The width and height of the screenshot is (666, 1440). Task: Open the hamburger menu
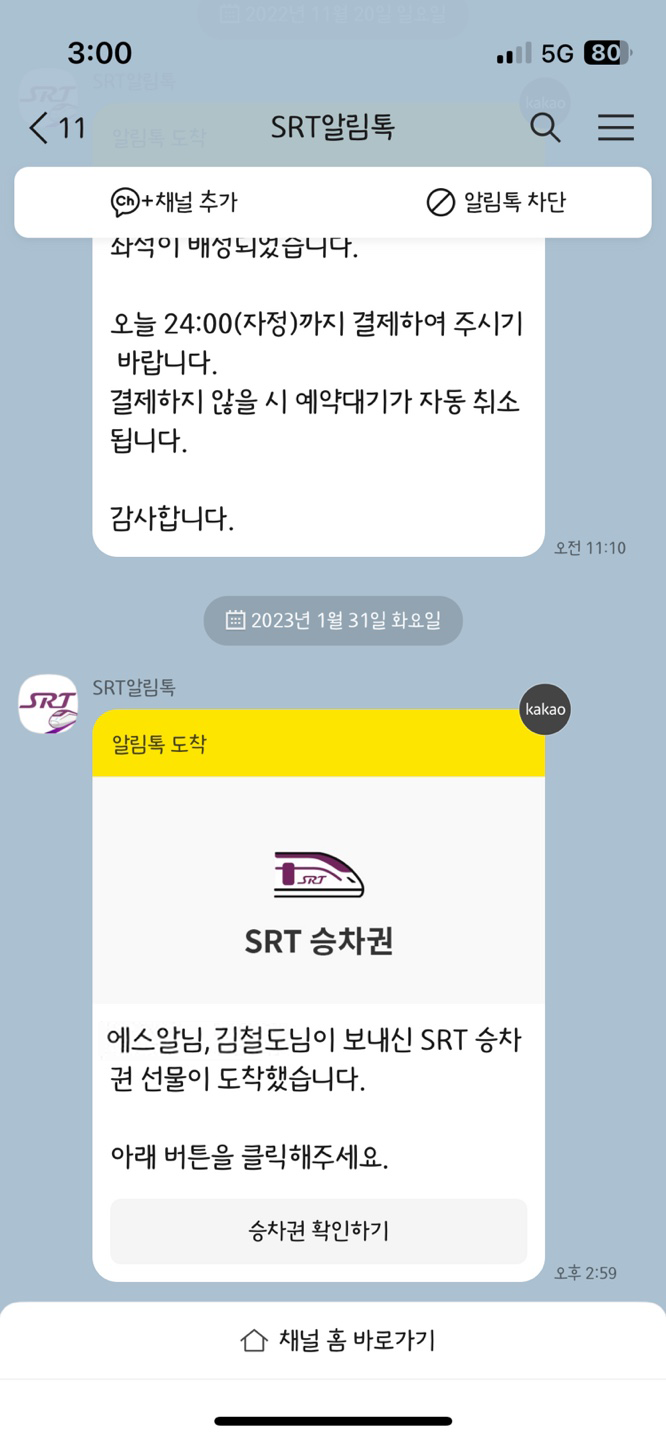615,128
